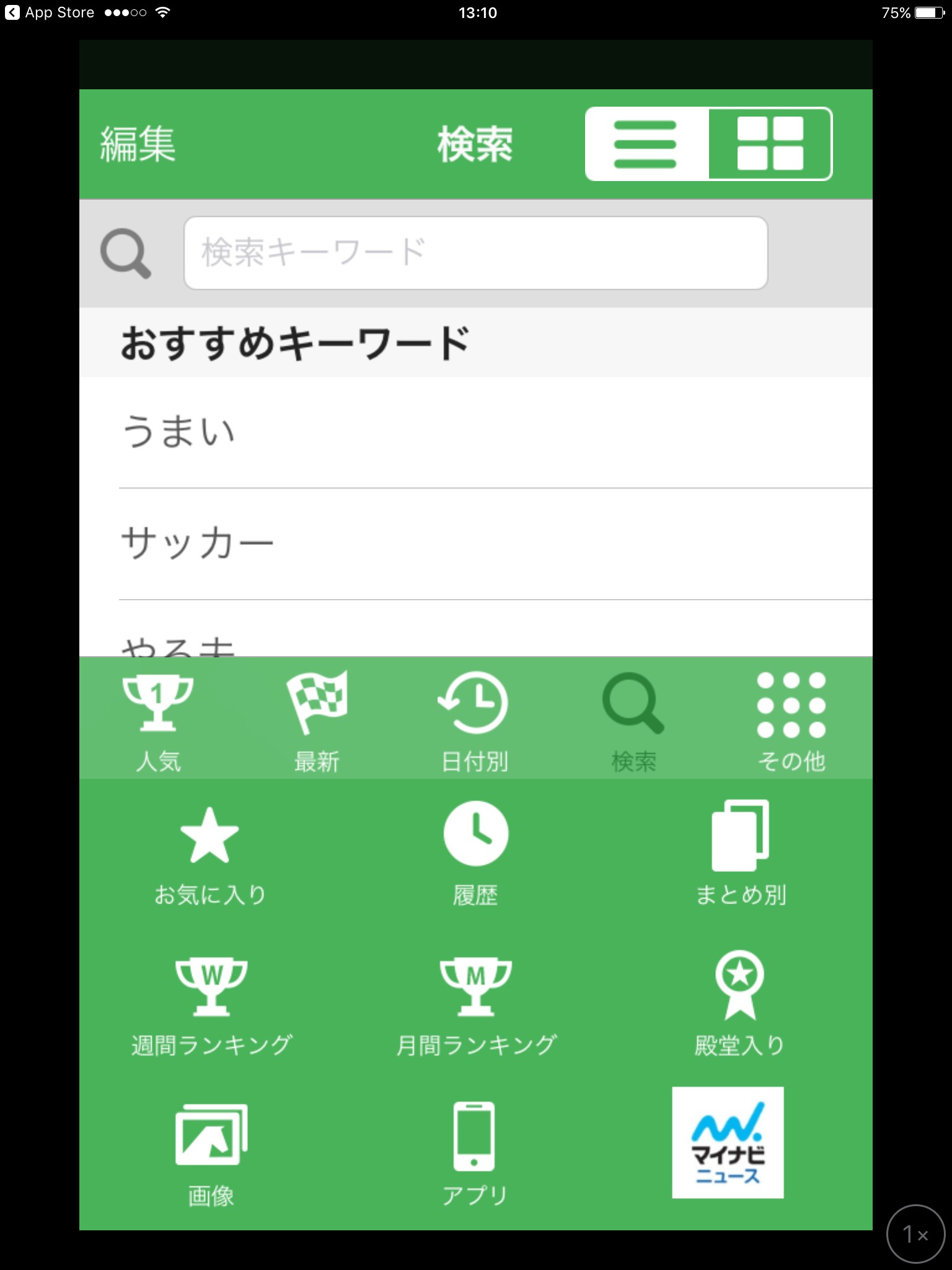Switch to list view layout
Image resolution: width=952 pixels, height=1270 pixels.
(x=646, y=144)
